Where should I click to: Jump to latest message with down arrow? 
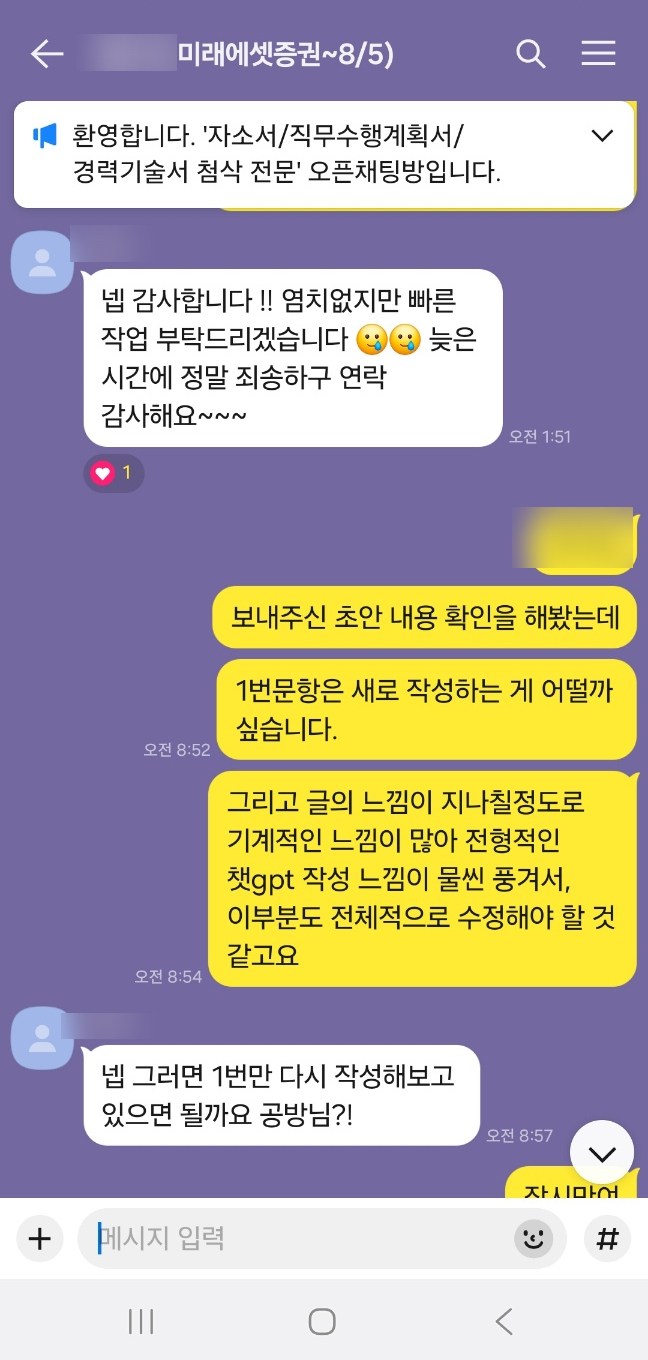tap(601, 1153)
